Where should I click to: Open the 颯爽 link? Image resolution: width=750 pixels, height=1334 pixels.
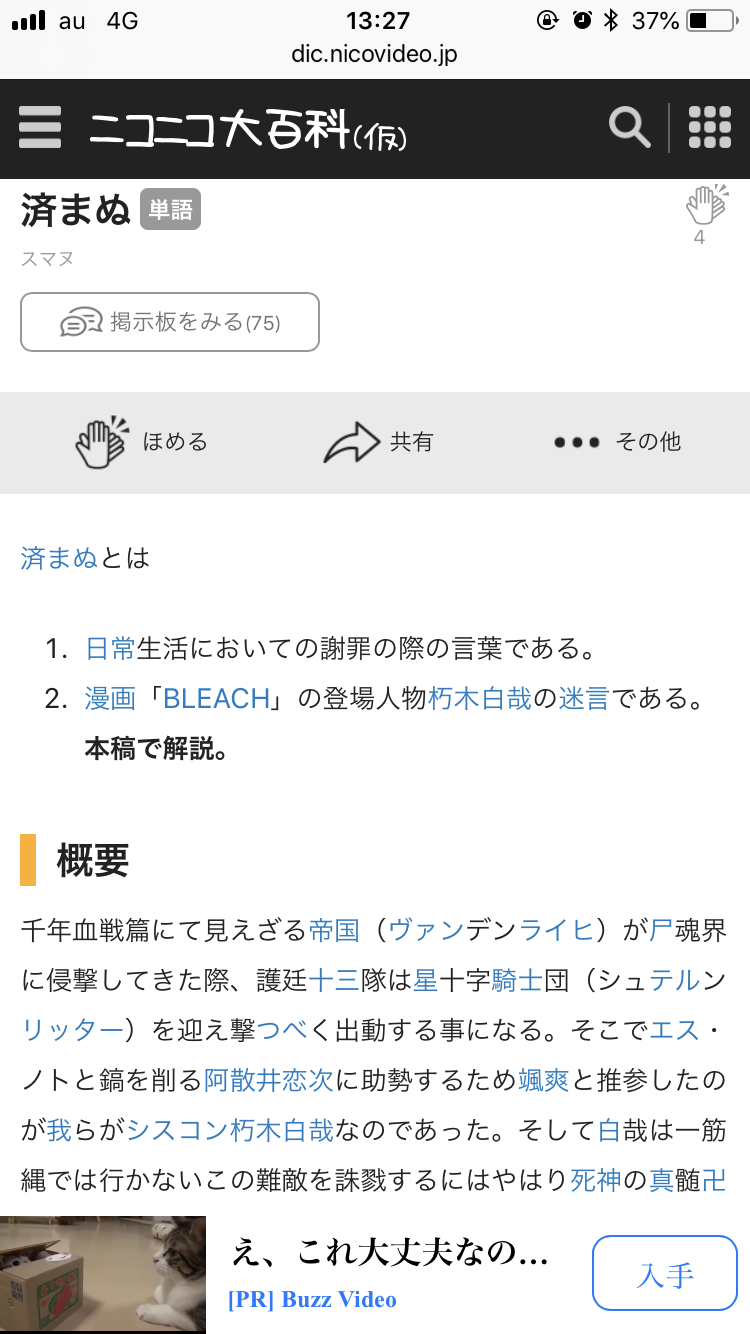(544, 1079)
